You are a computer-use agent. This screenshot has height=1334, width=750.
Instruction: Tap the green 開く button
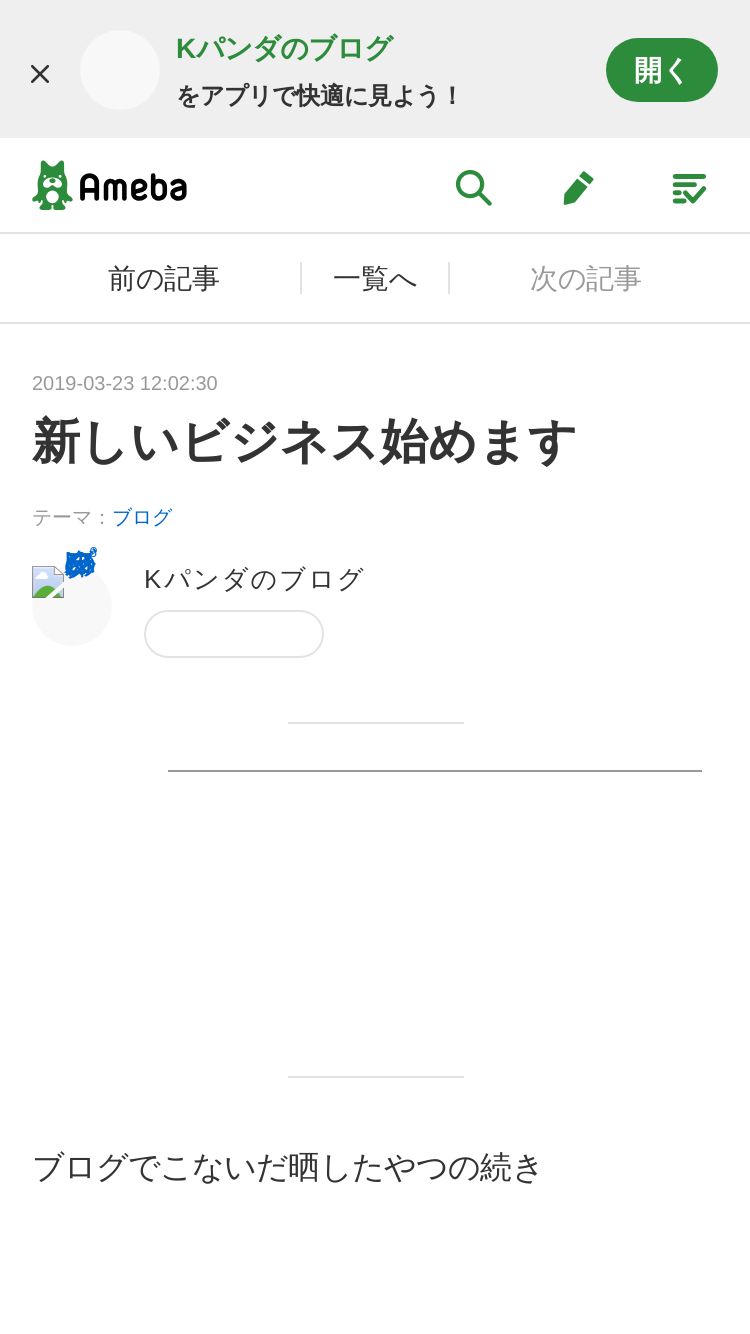tap(662, 70)
